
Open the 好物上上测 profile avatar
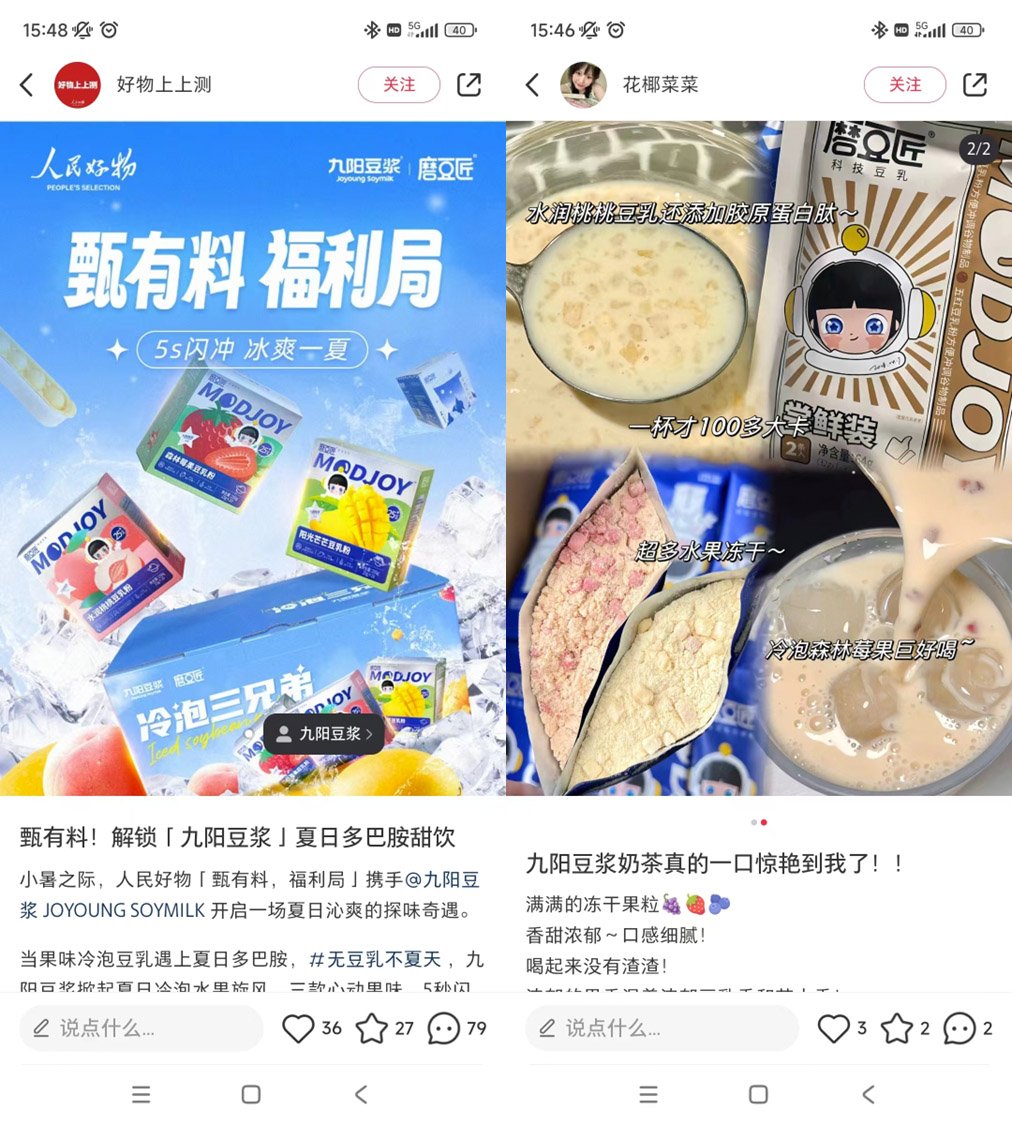tap(77, 85)
